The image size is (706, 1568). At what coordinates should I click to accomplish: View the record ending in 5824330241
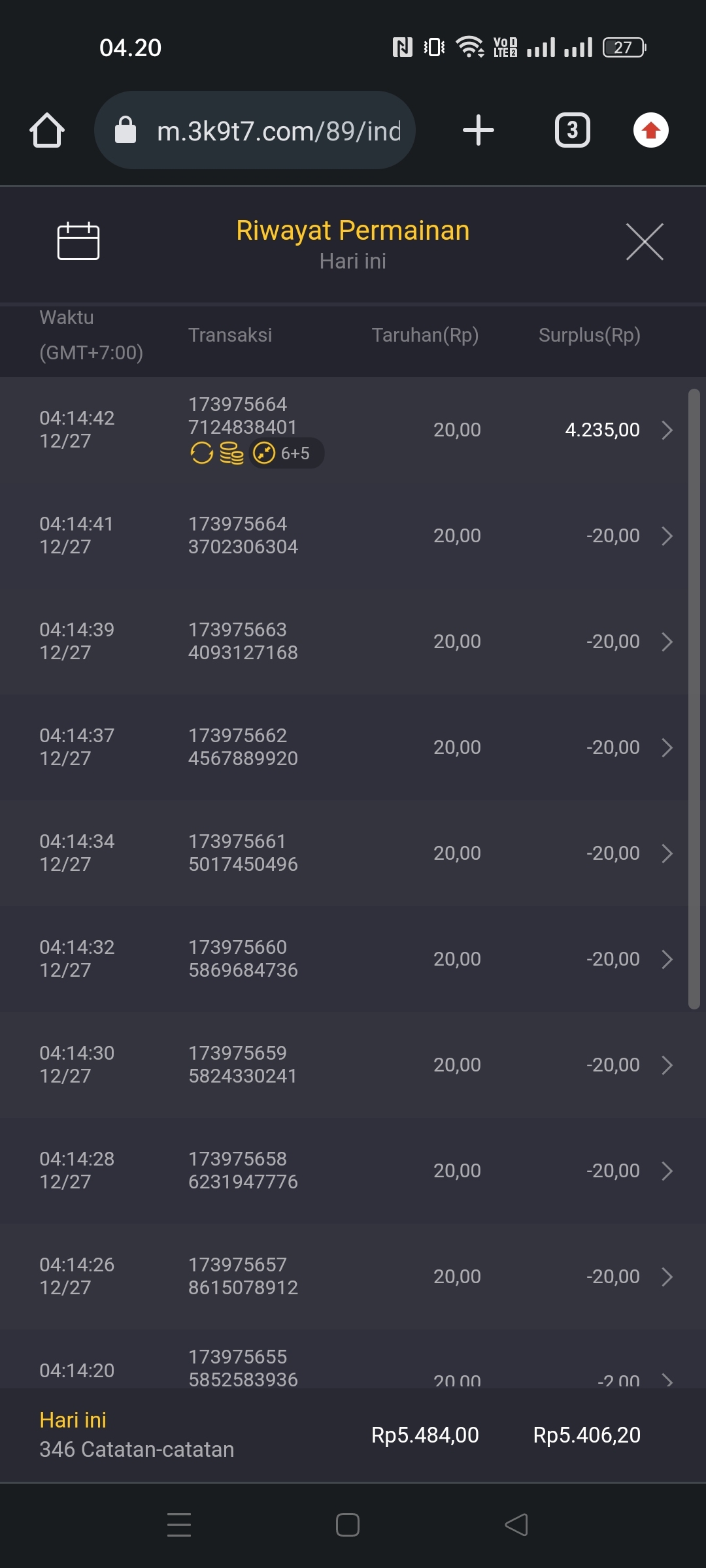click(x=666, y=1065)
